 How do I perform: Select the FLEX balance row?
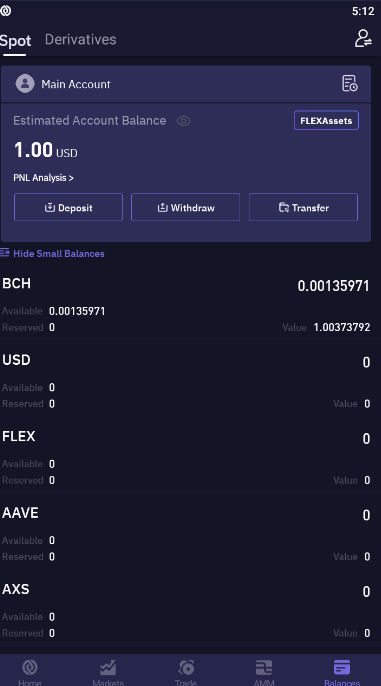186,458
